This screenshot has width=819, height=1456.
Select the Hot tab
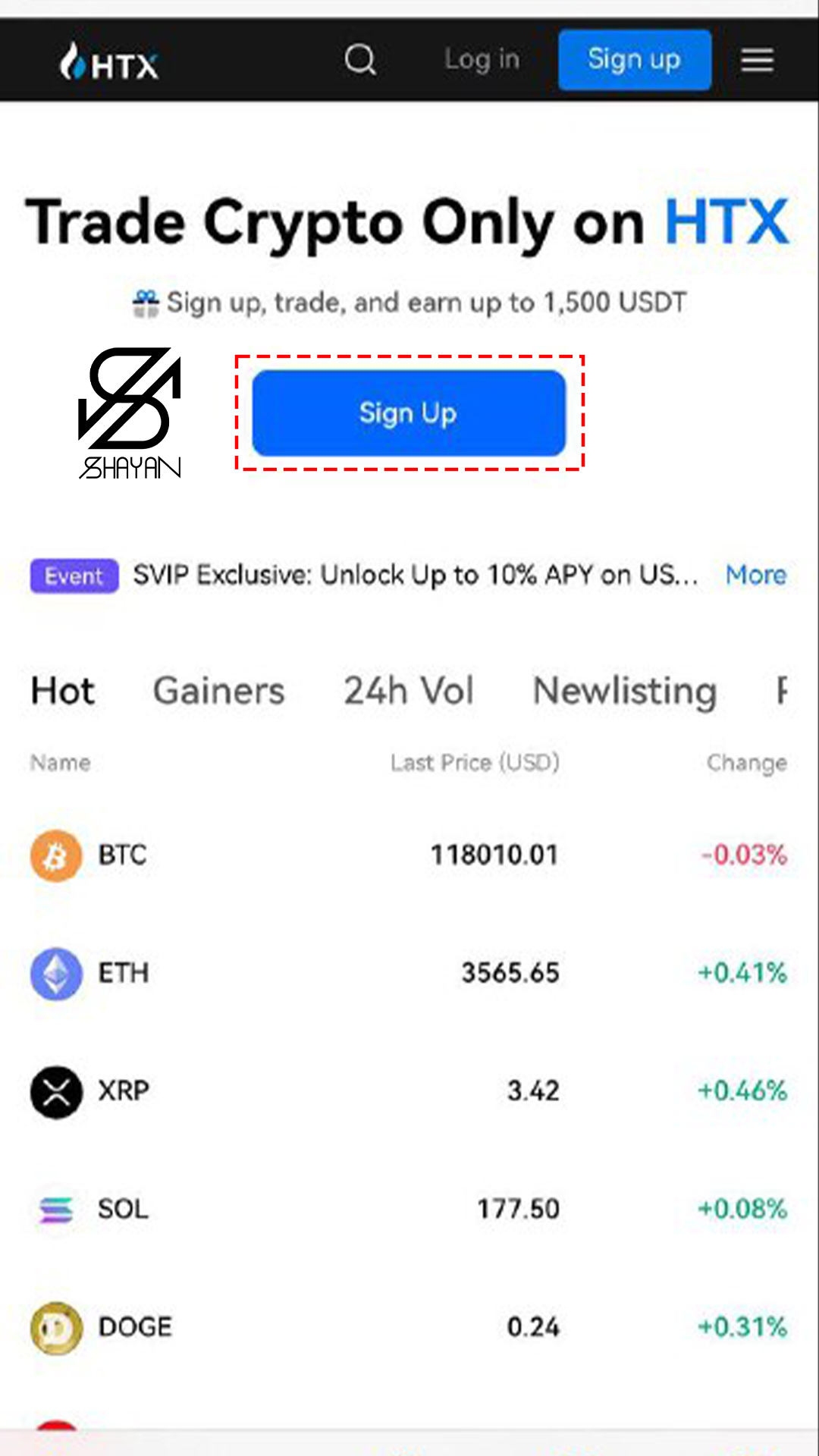pos(63,691)
